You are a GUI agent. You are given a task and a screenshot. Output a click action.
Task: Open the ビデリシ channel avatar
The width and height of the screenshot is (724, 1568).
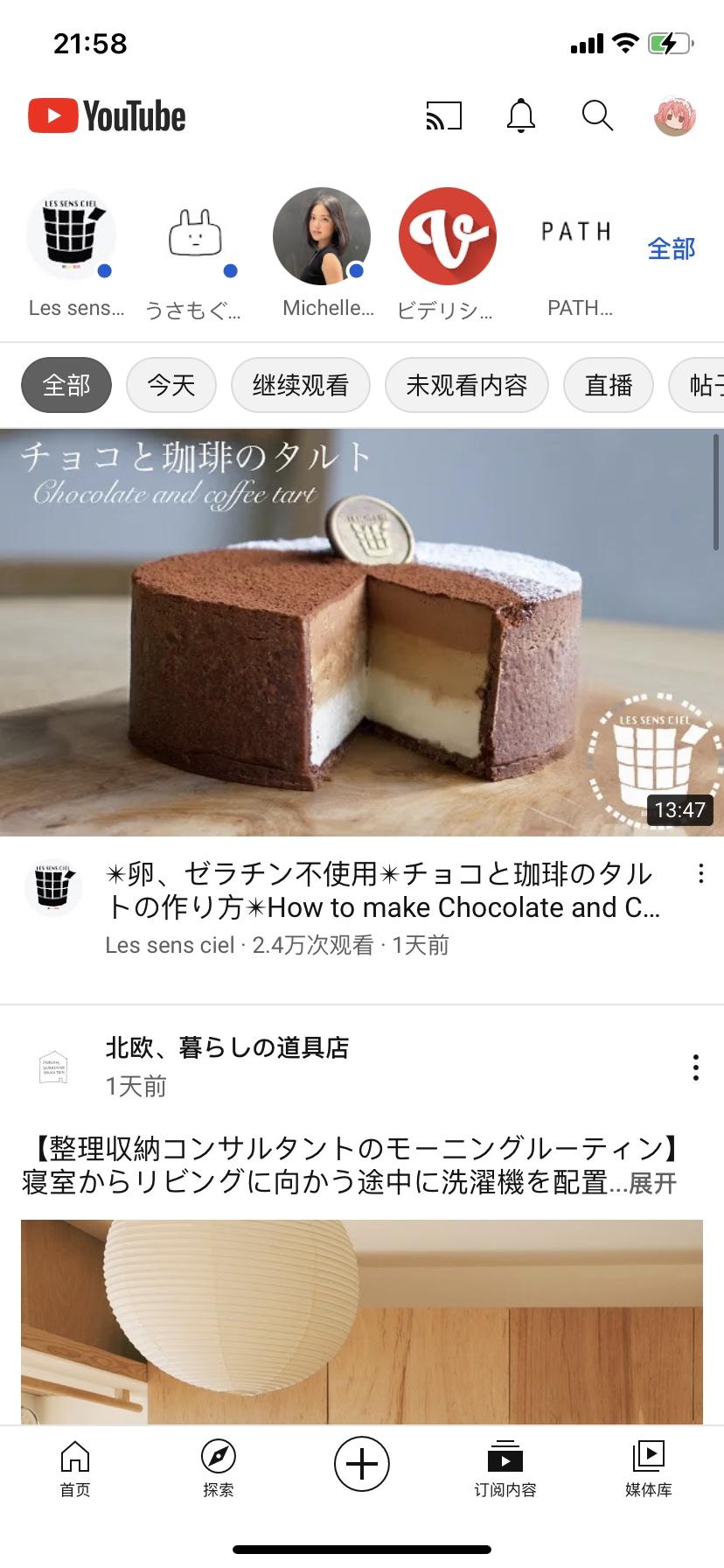[x=447, y=236]
